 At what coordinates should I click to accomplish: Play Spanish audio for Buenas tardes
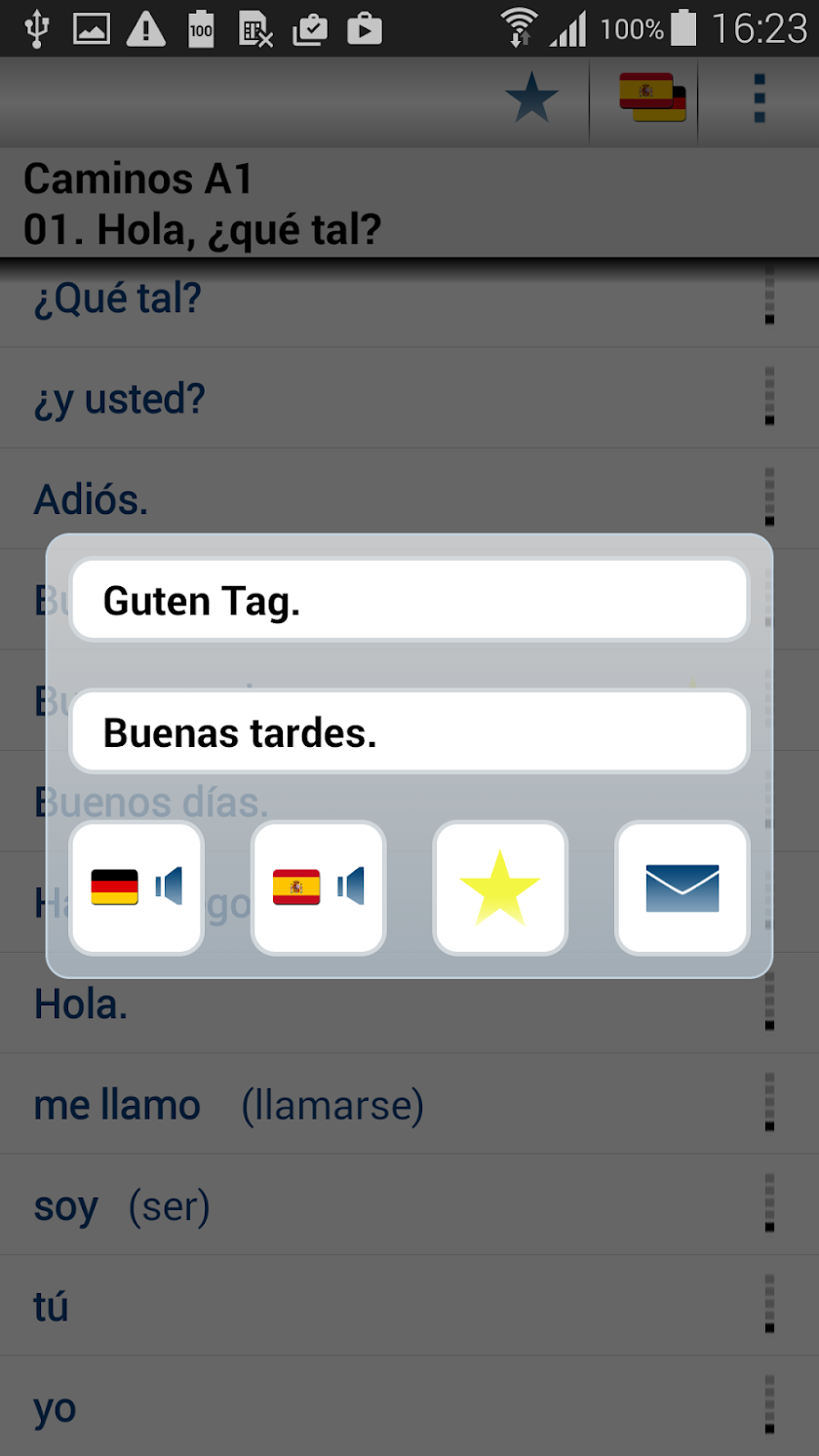click(318, 887)
